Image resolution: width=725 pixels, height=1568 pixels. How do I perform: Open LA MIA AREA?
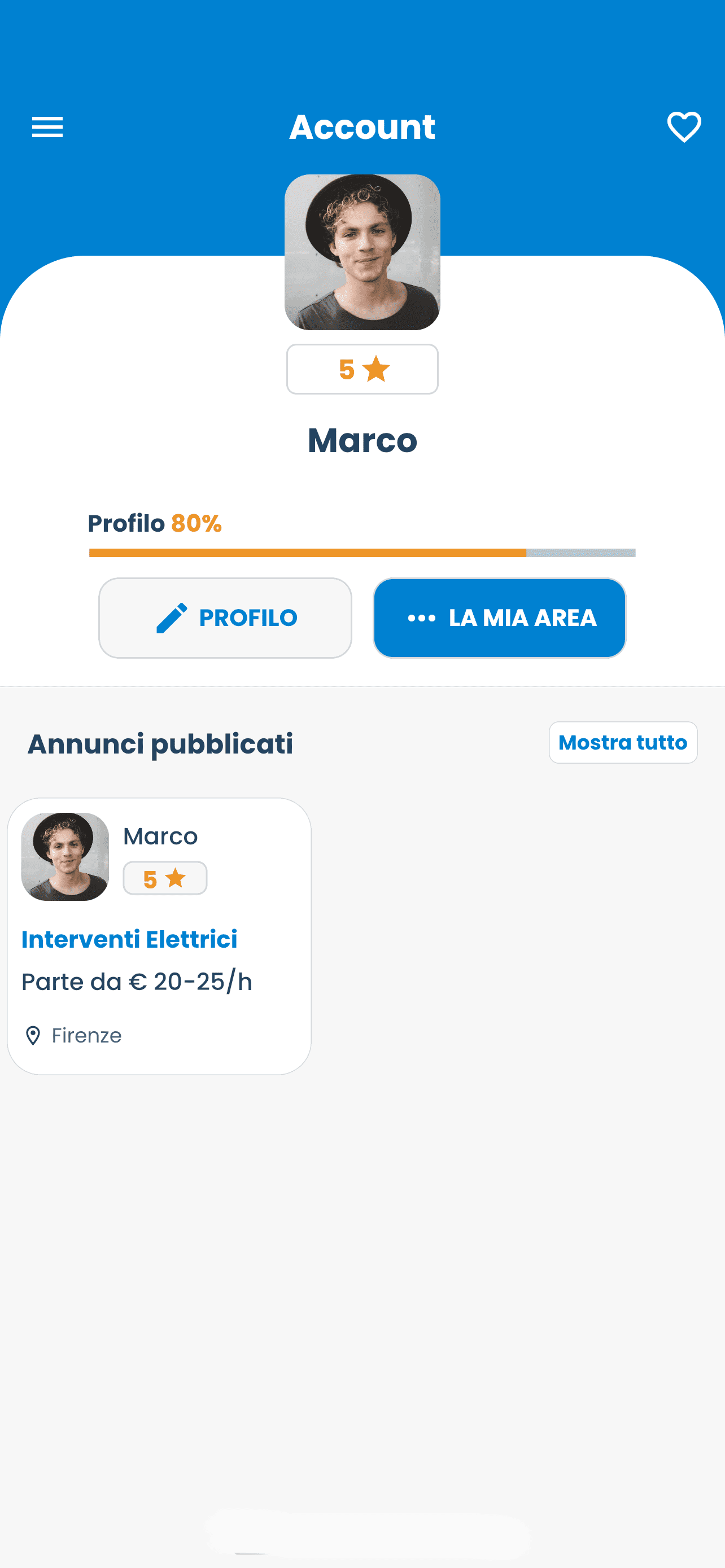tap(499, 618)
